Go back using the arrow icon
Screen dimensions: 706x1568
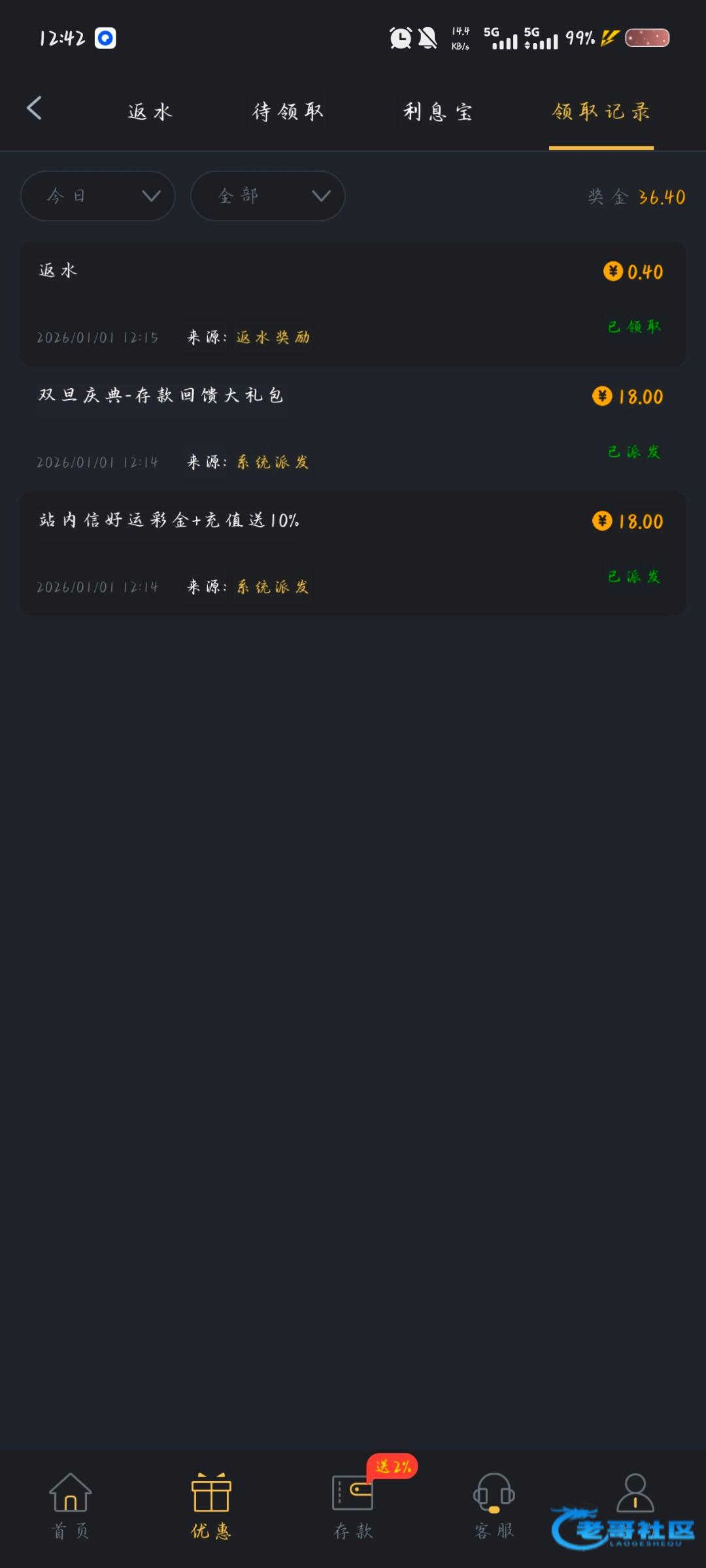(35, 108)
